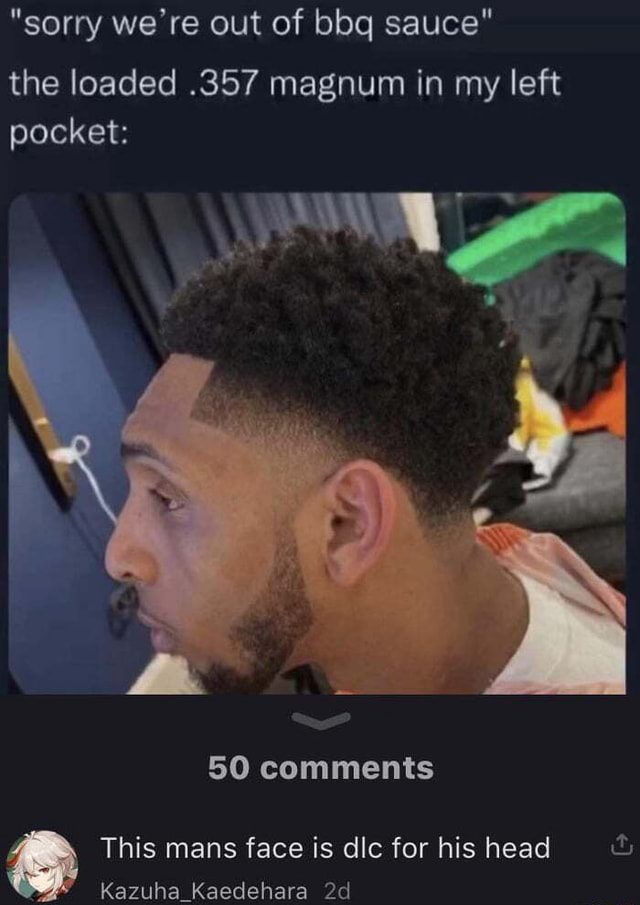Open Kazuha_Kaedehara's profile avatar
Screen dimensions: 640x905
pyautogui.click(x=41, y=863)
